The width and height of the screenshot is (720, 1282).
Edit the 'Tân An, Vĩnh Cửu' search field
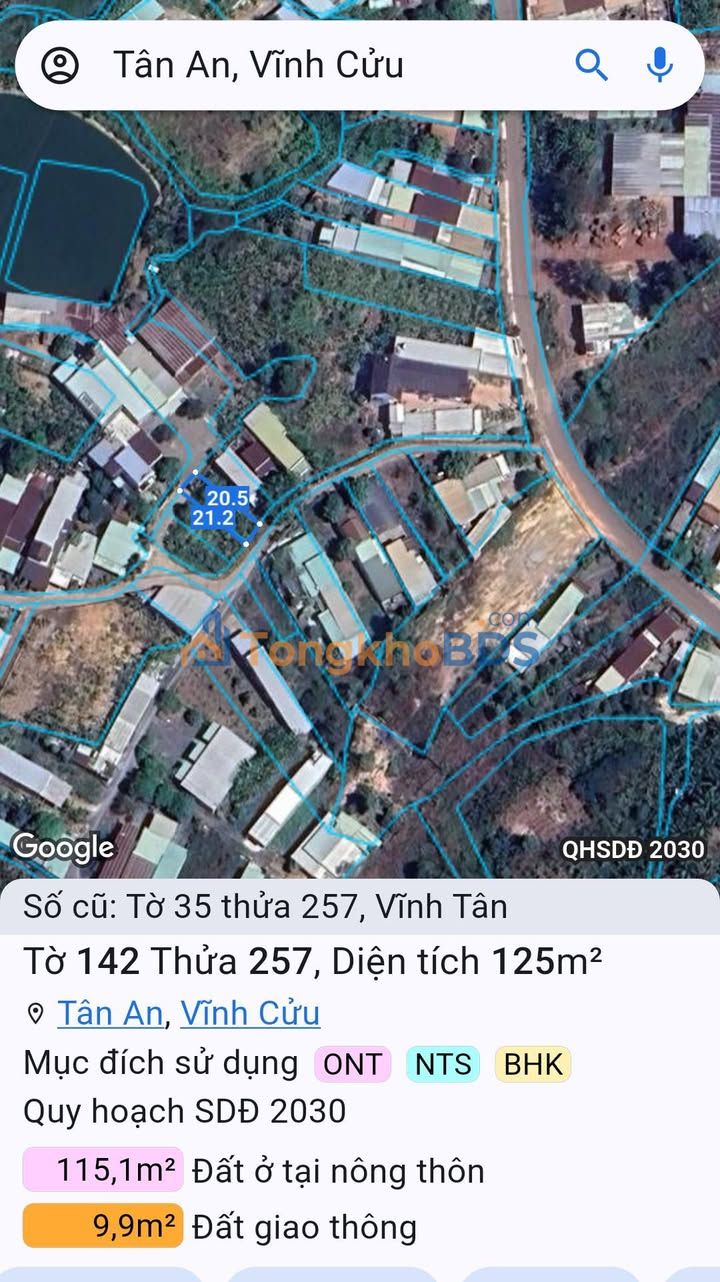click(x=330, y=65)
